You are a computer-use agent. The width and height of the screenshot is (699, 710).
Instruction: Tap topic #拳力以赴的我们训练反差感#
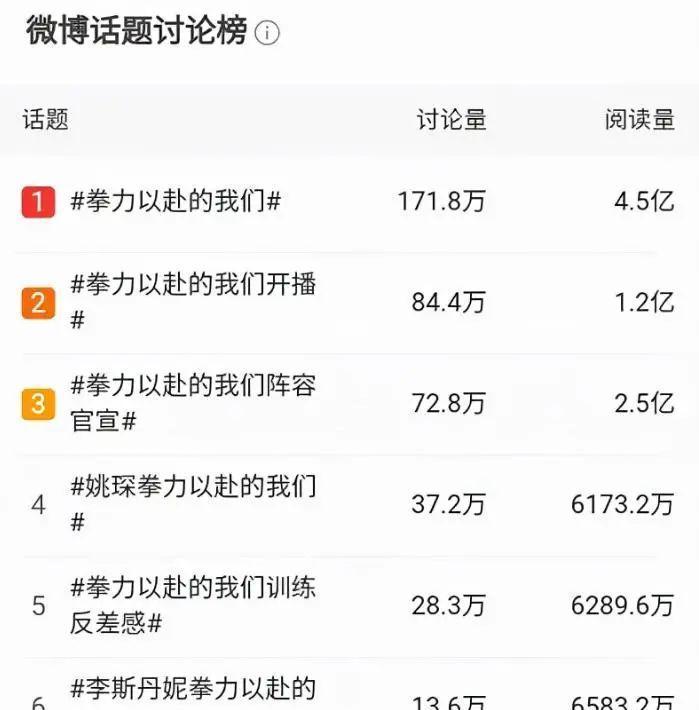tap(193, 605)
